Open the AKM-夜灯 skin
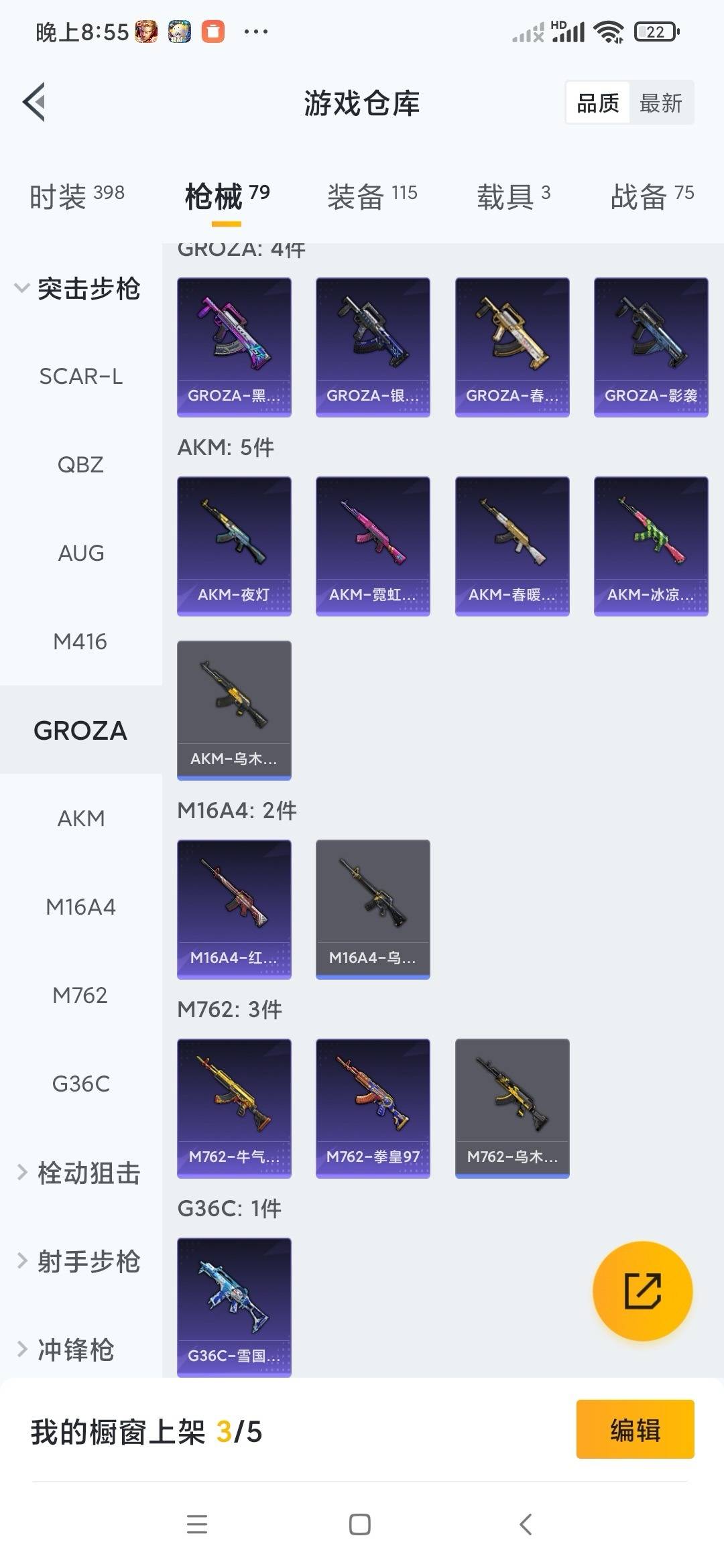This screenshot has width=724, height=1568. pyautogui.click(x=234, y=546)
